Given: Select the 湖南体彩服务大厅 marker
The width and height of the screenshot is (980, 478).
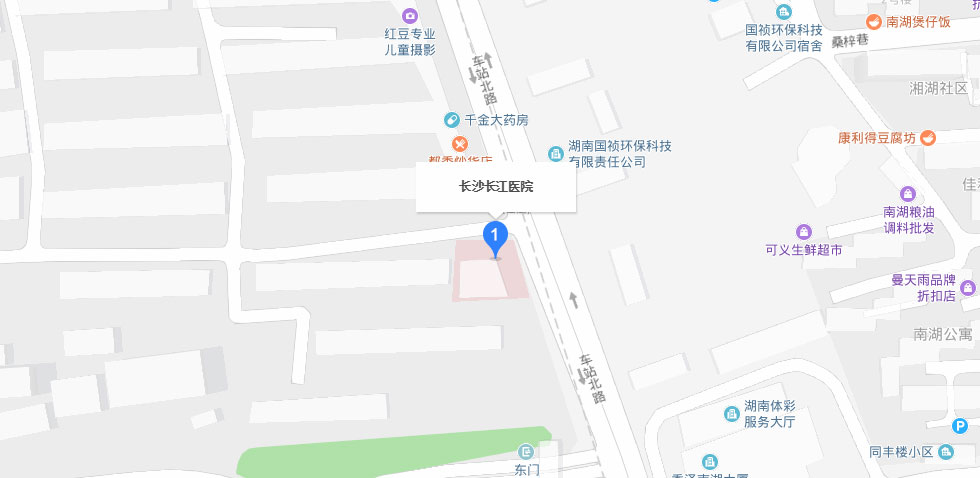Looking at the screenshot, I should (731, 414).
